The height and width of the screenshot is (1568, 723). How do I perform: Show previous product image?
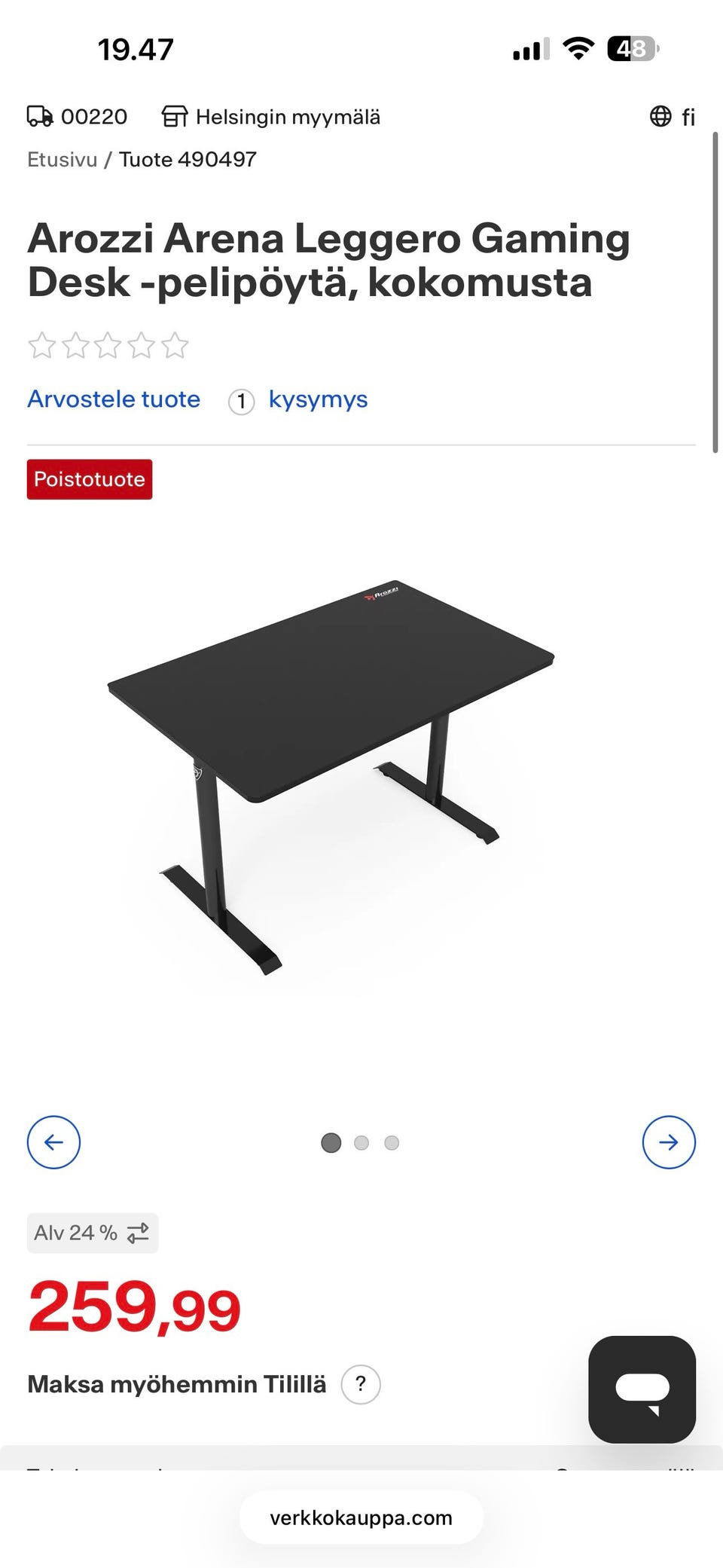tap(53, 1142)
